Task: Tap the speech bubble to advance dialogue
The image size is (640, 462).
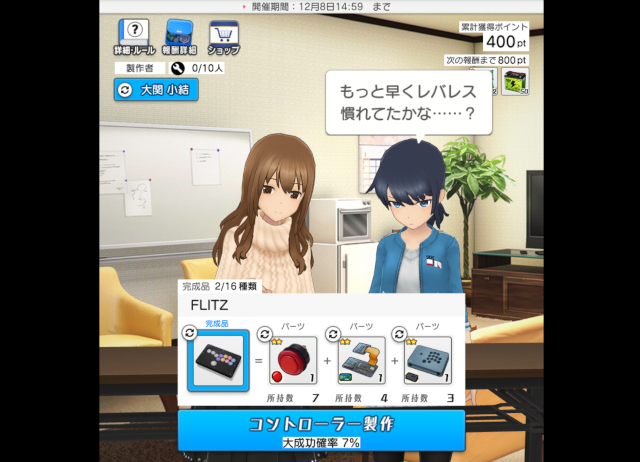Action: coord(411,101)
